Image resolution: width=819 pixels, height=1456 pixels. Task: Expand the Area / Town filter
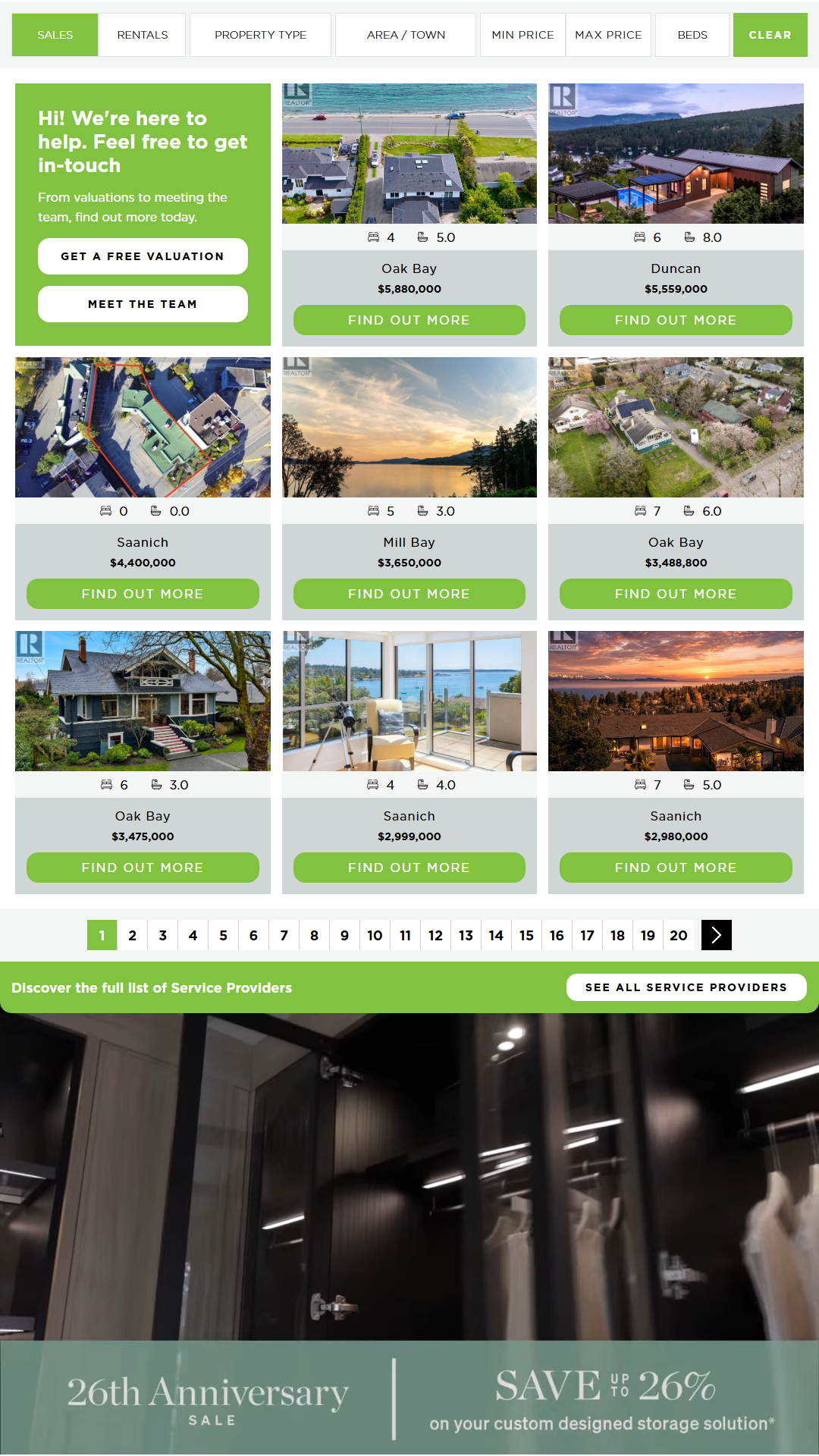(406, 35)
